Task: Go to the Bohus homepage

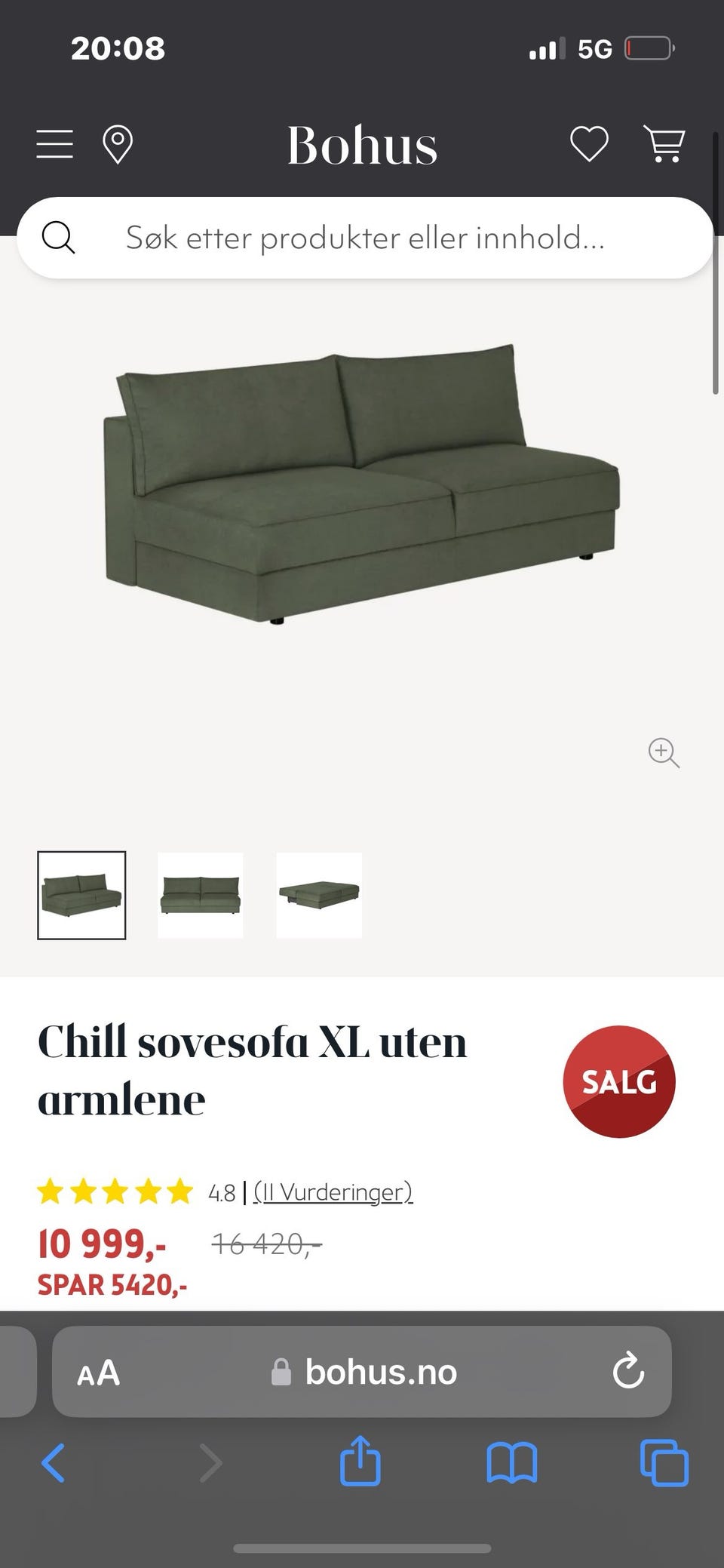Action: click(x=362, y=145)
